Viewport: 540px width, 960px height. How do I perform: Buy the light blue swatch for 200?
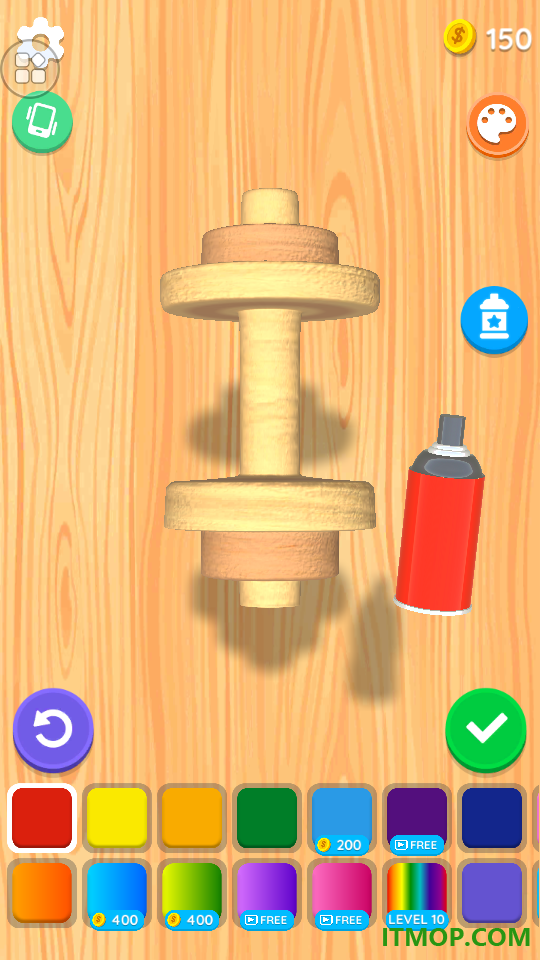[342, 818]
